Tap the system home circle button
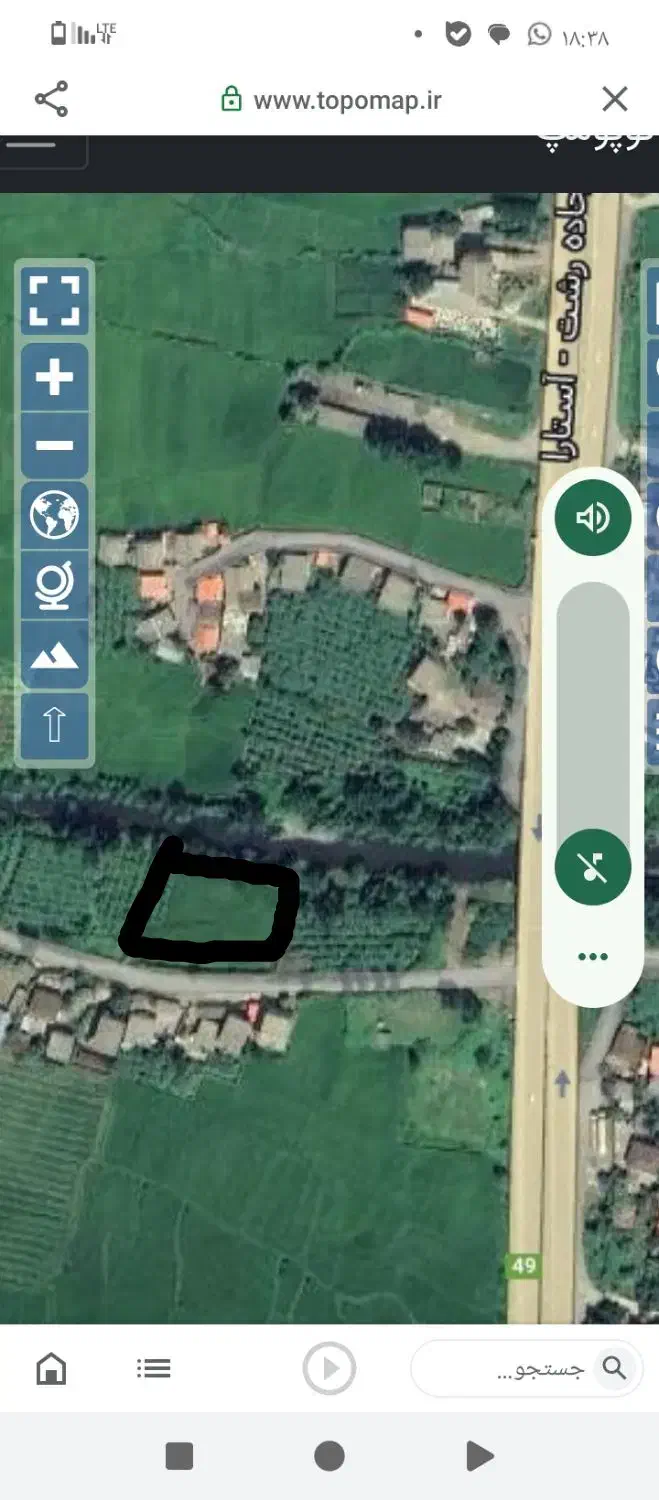 [x=329, y=1456]
